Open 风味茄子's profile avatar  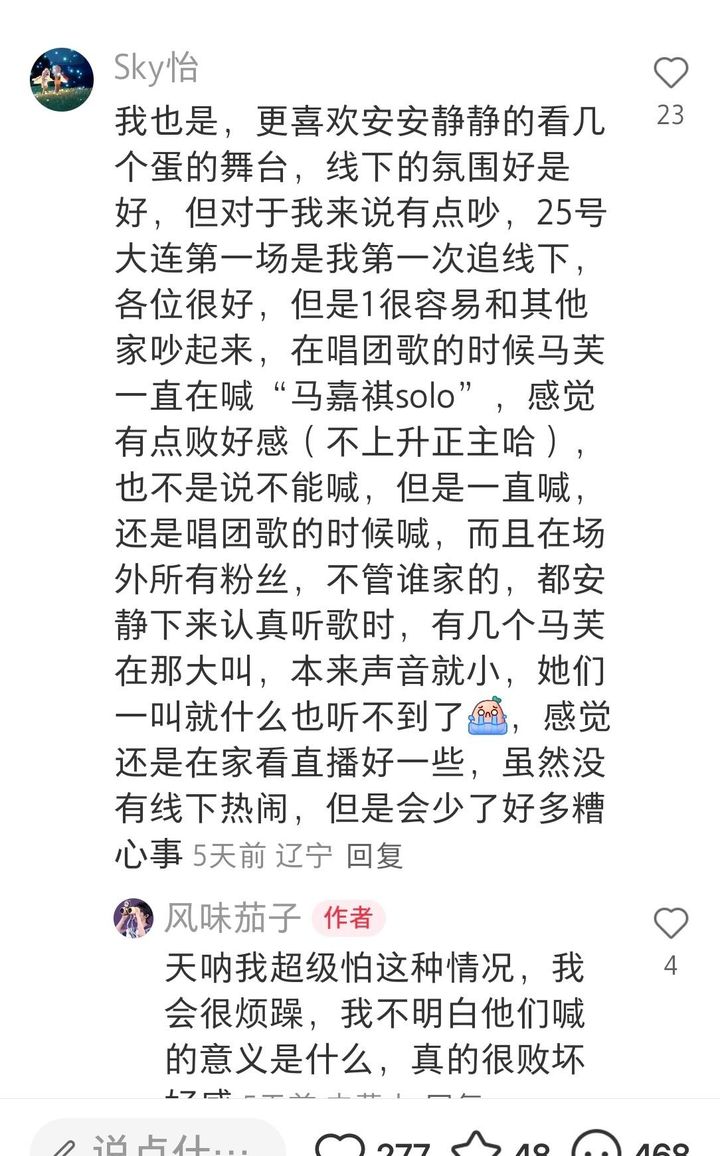(133, 918)
